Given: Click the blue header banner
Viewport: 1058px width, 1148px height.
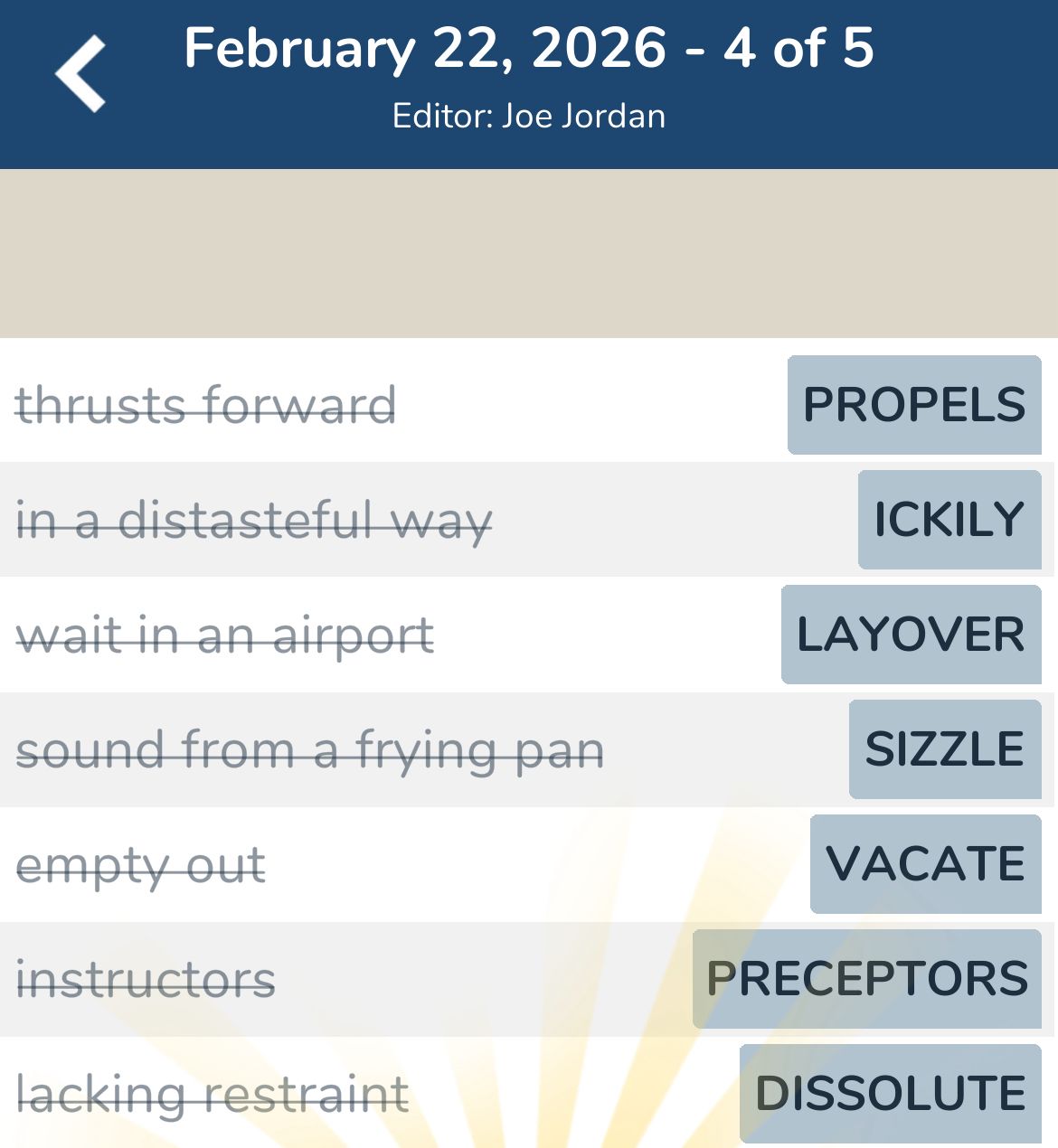Looking at the screenshot, I should pos(529,81).
